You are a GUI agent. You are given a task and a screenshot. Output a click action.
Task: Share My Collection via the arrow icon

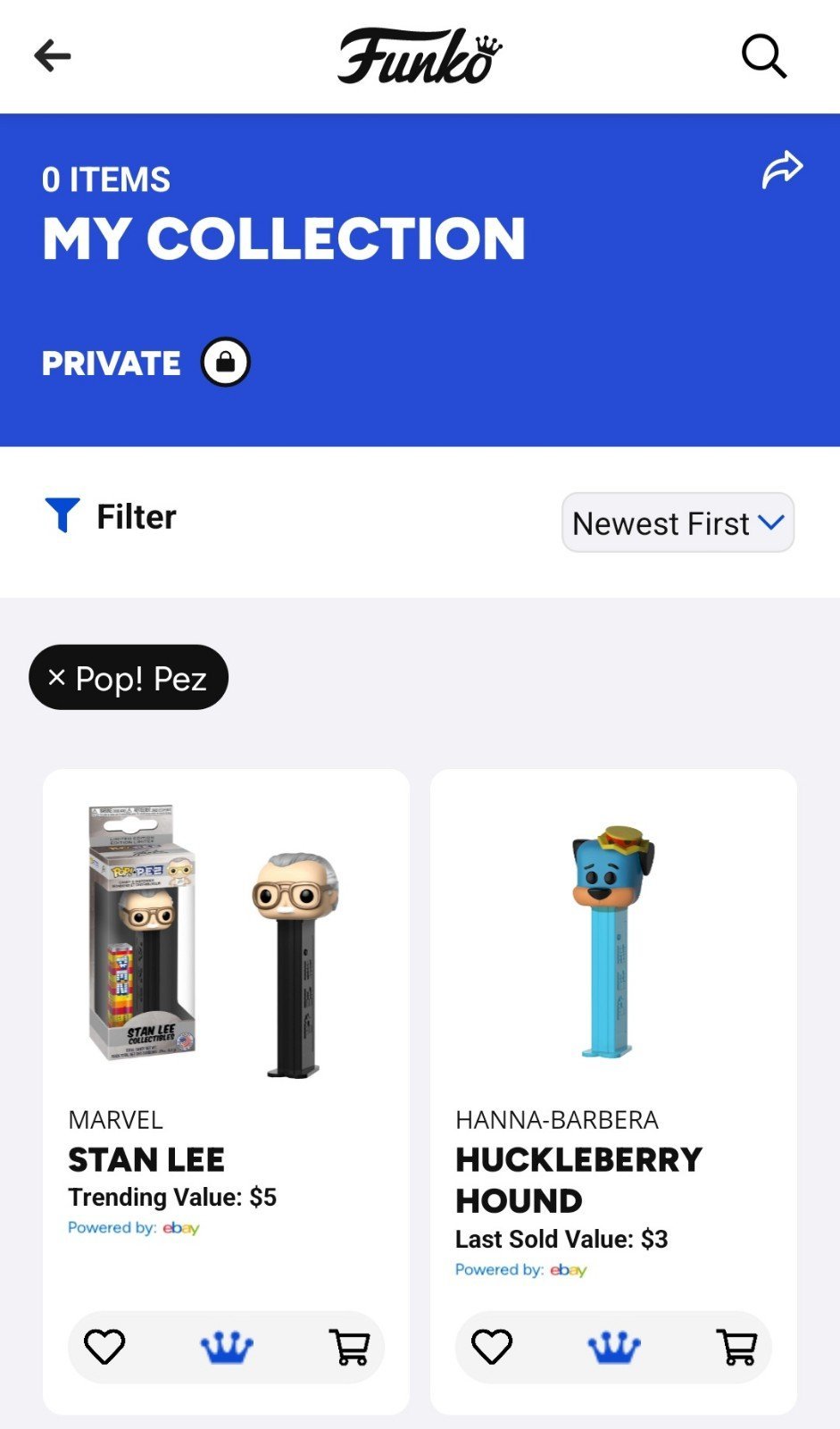coord(782,170)
